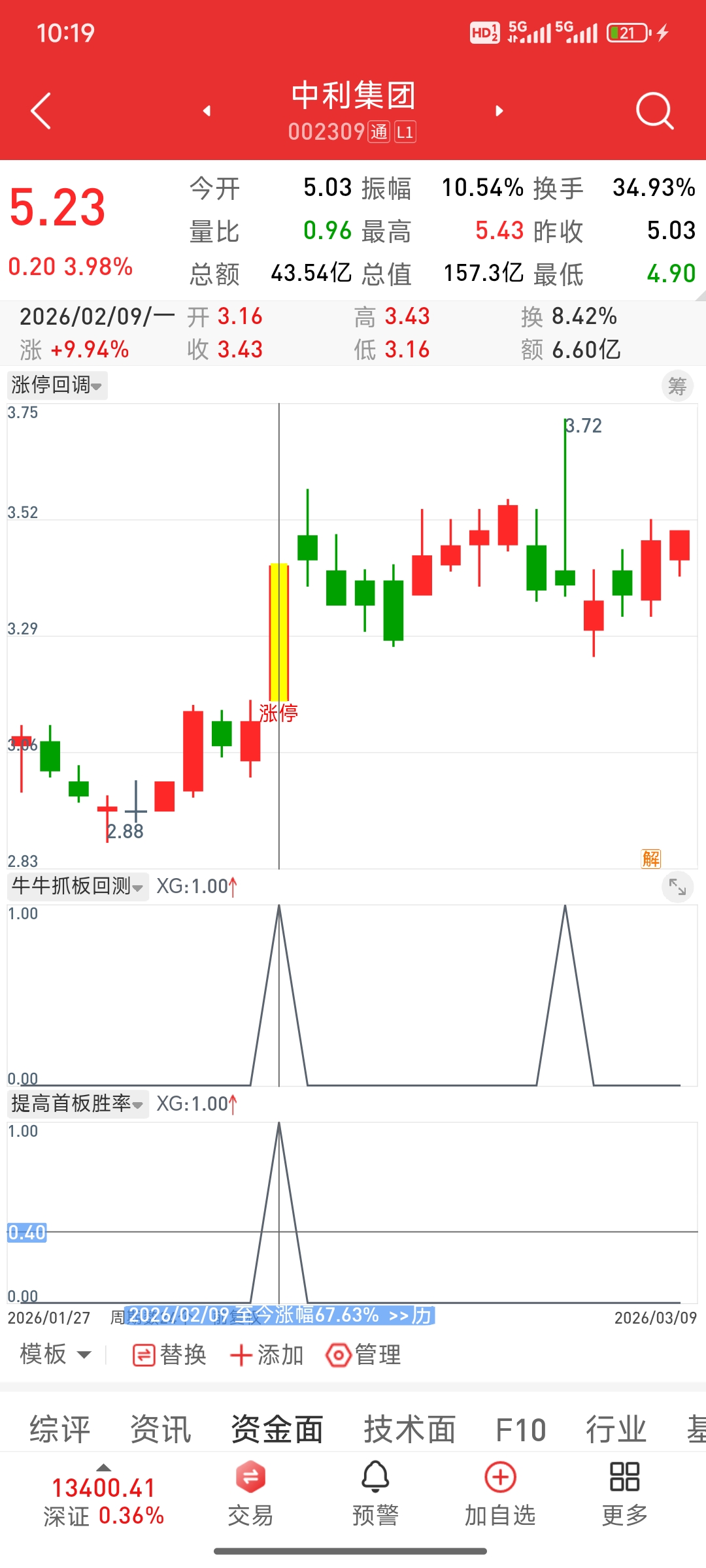706x1568 pixels.
Task: Tap the 筹 chip distribution button
Action: coord(677,386)
